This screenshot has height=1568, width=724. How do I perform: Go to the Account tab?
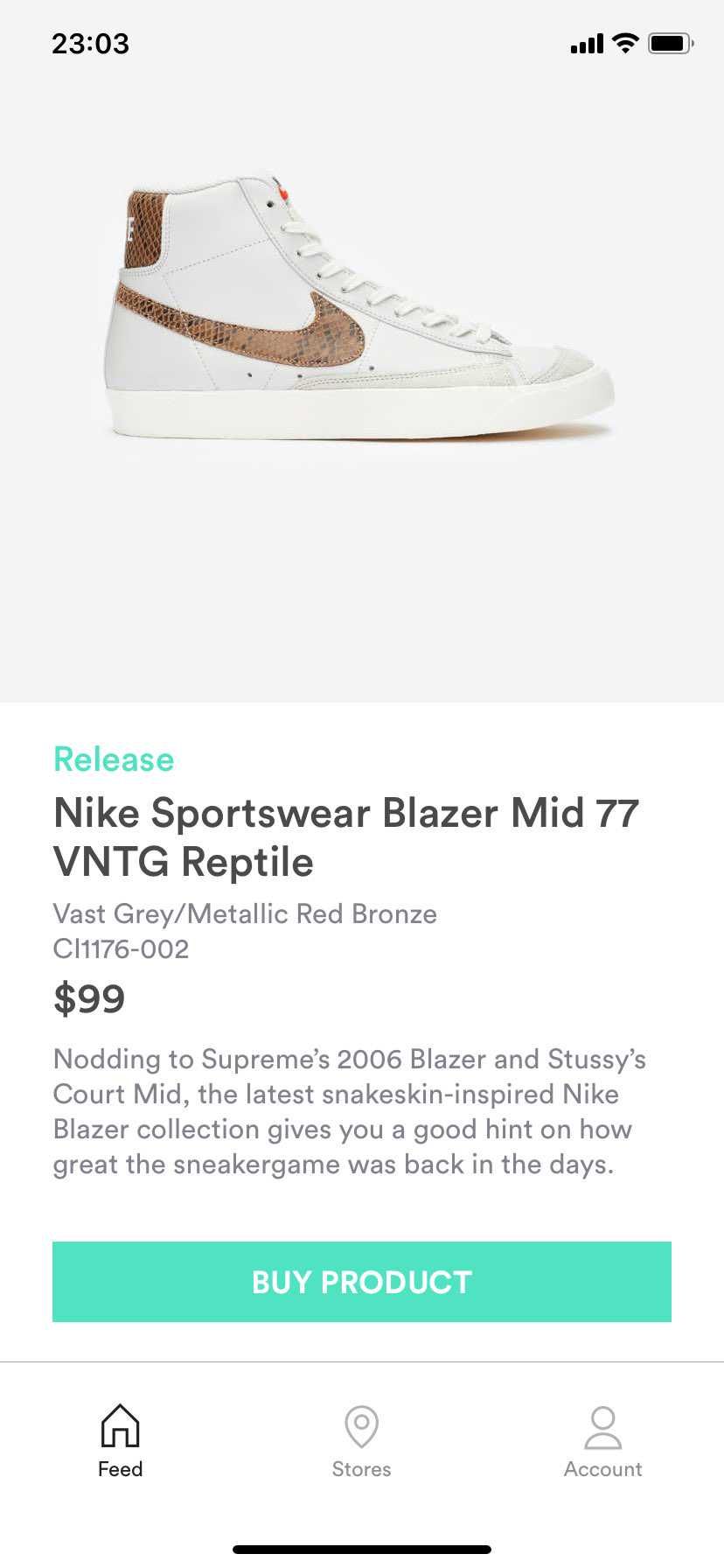point(602,1441)
